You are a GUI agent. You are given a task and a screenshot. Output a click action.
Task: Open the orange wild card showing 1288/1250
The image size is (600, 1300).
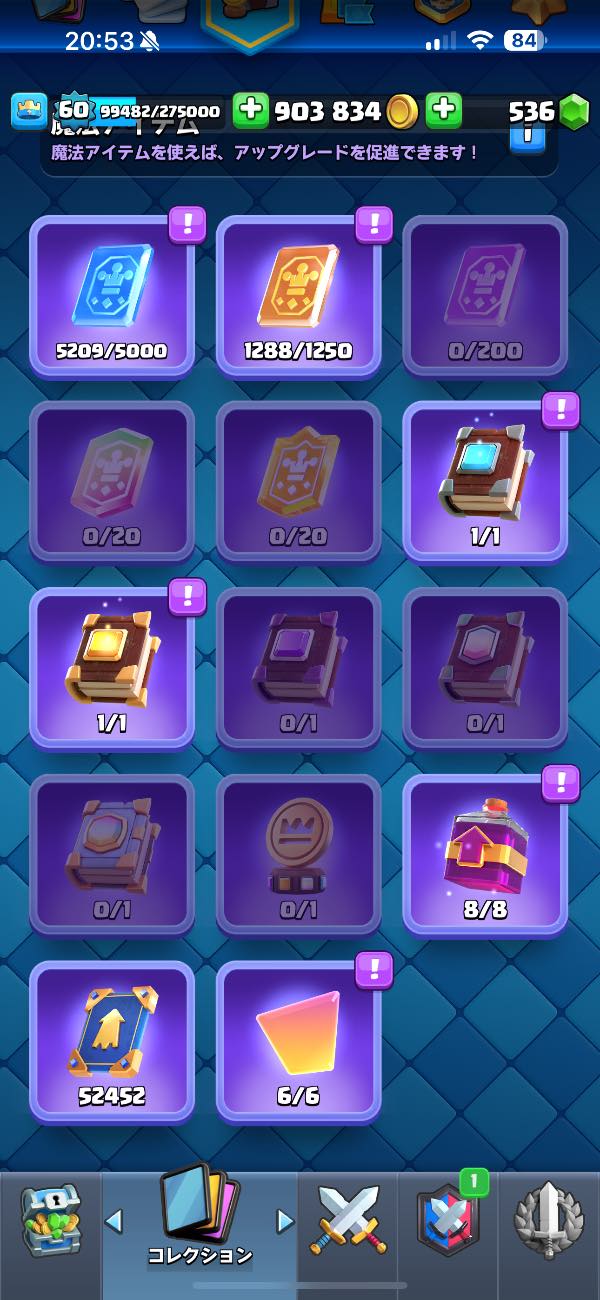(298, 296)
